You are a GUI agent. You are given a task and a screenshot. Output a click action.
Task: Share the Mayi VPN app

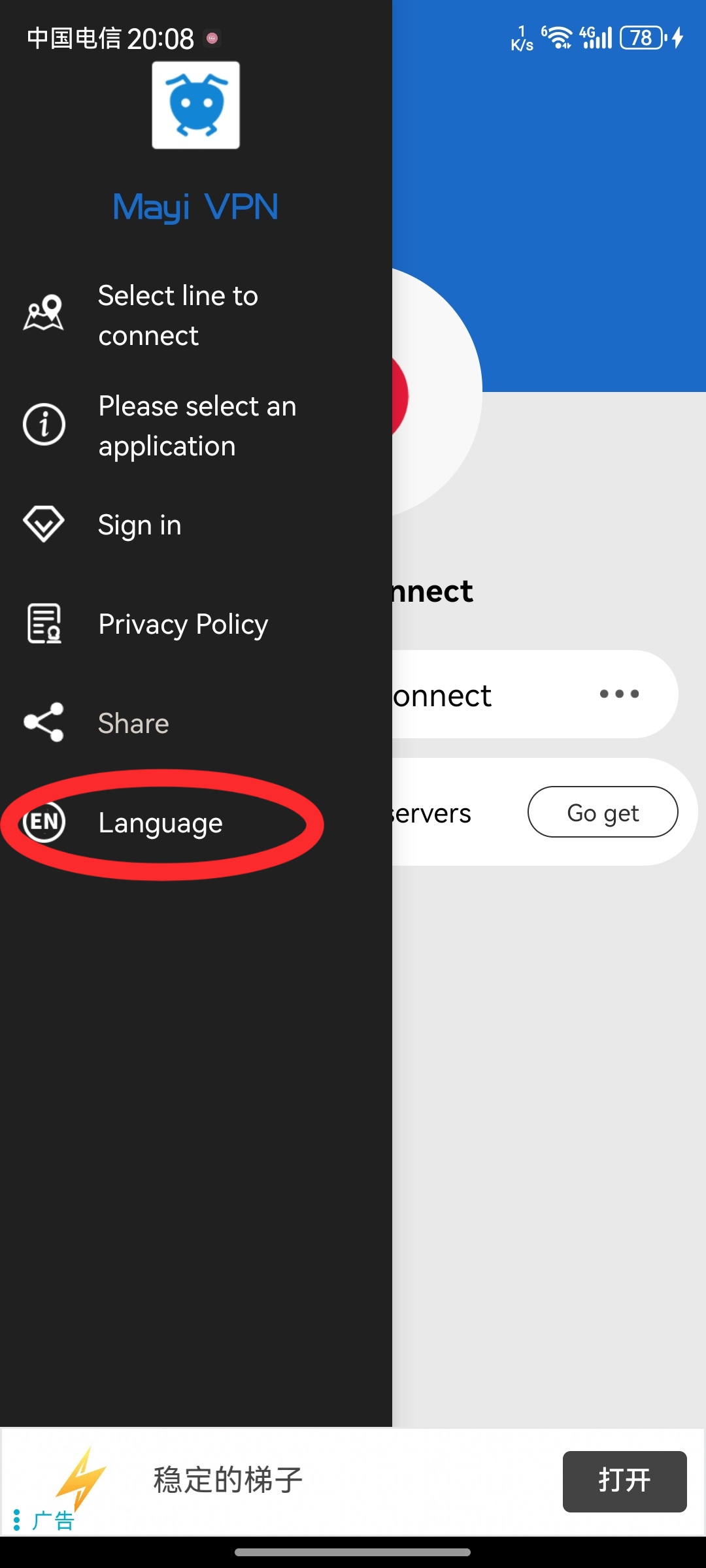click(x=133, y=723)
